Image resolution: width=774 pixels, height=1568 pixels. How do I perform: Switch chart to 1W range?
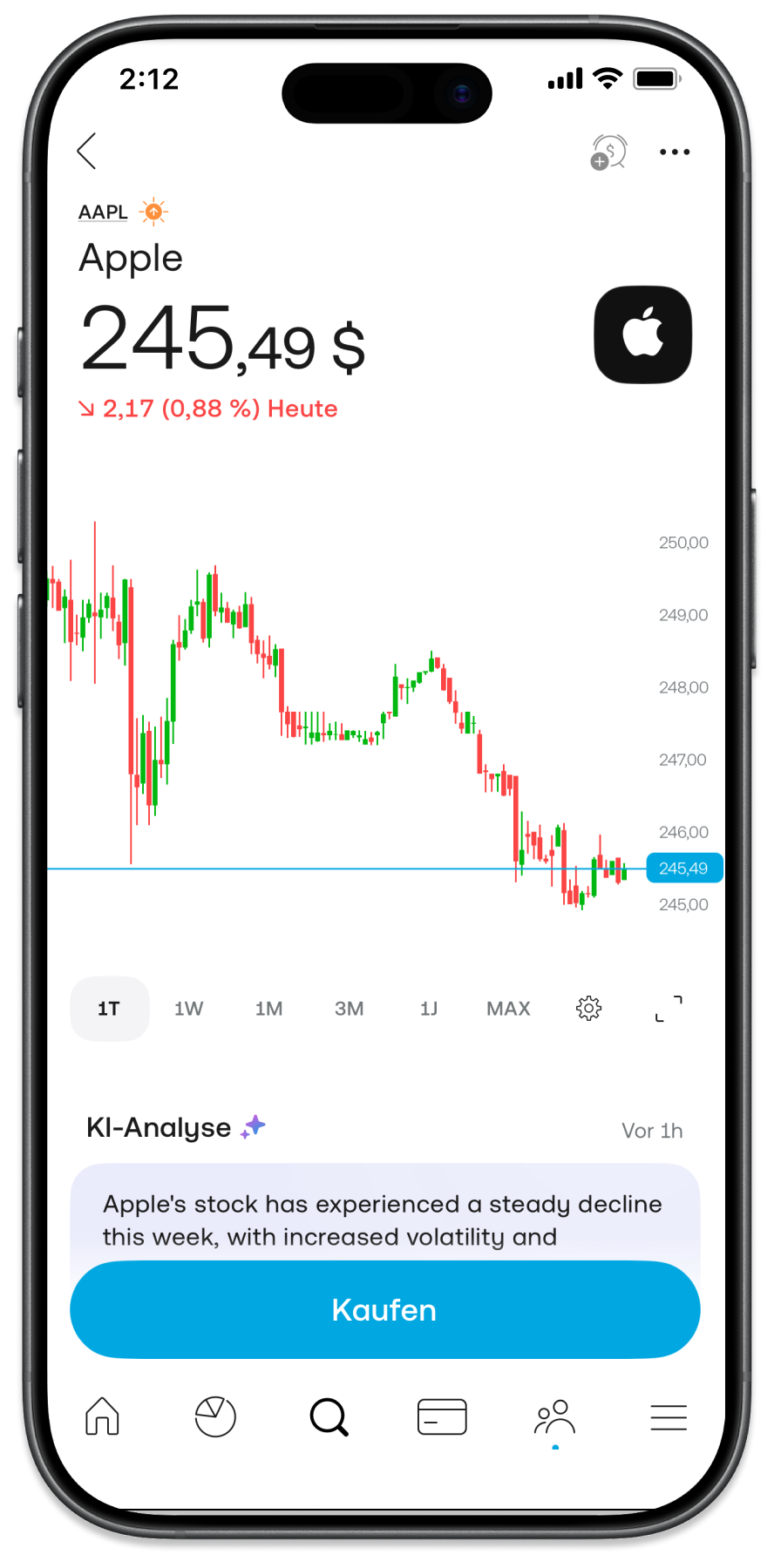tap(188, 1009)
